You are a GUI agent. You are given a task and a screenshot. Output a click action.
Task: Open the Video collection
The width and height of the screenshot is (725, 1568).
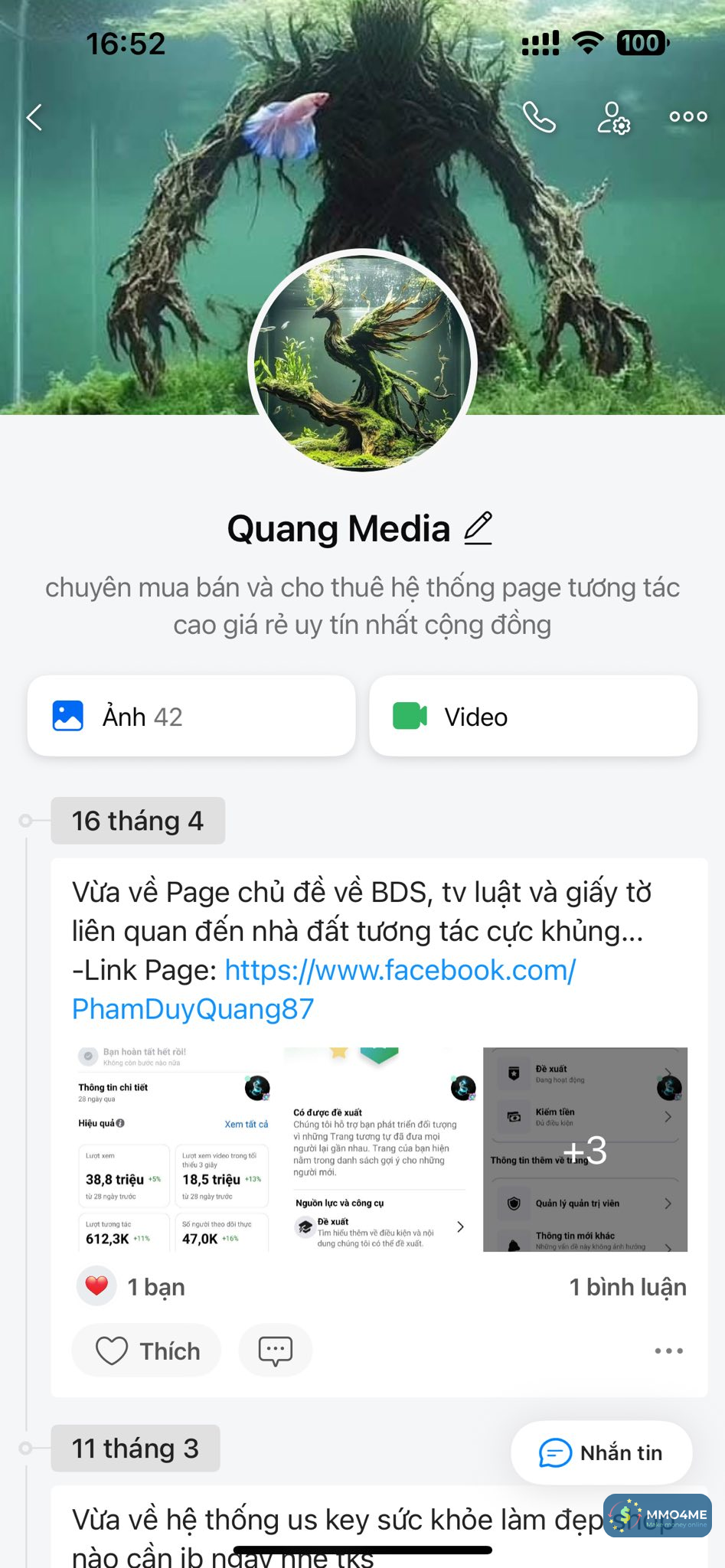533,717
